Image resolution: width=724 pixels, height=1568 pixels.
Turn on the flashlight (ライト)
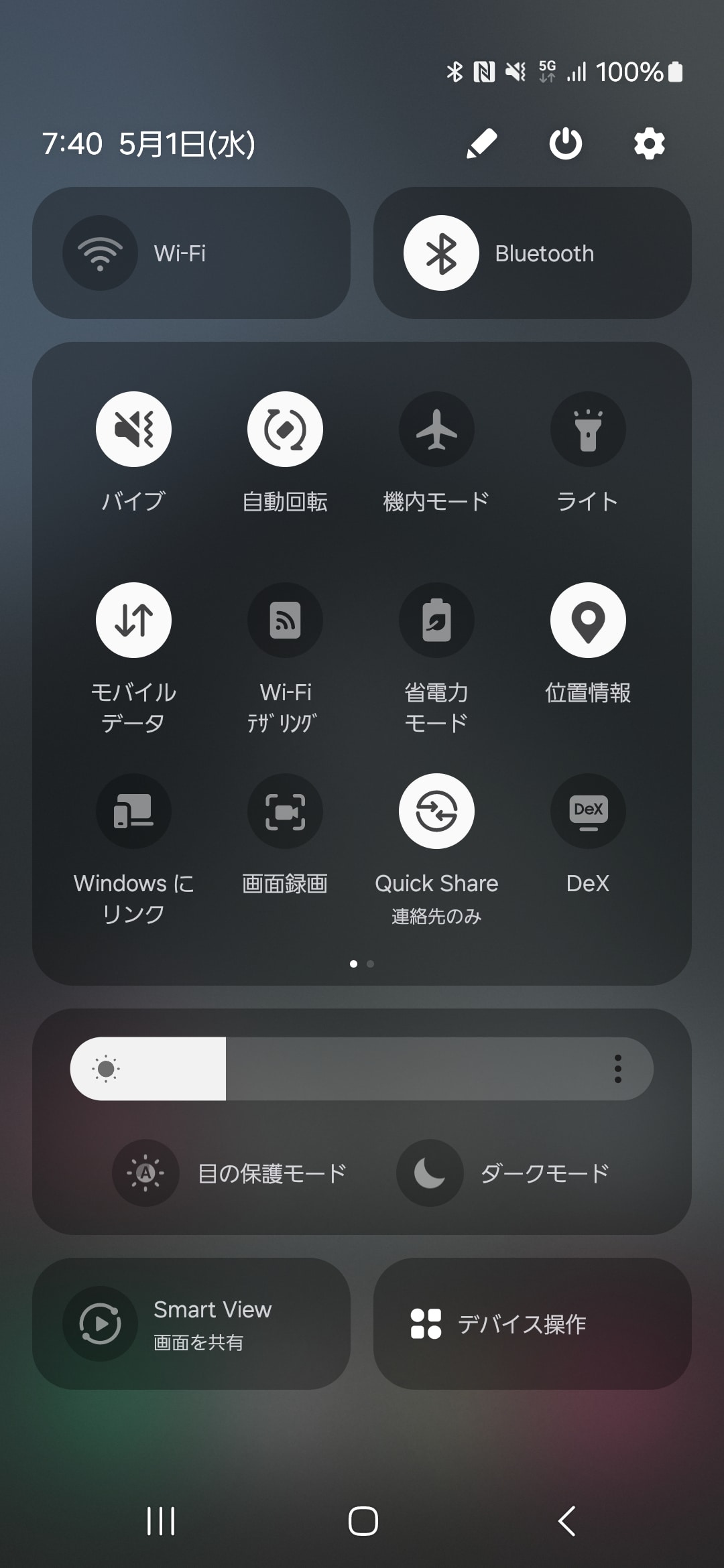click(588, 430)
